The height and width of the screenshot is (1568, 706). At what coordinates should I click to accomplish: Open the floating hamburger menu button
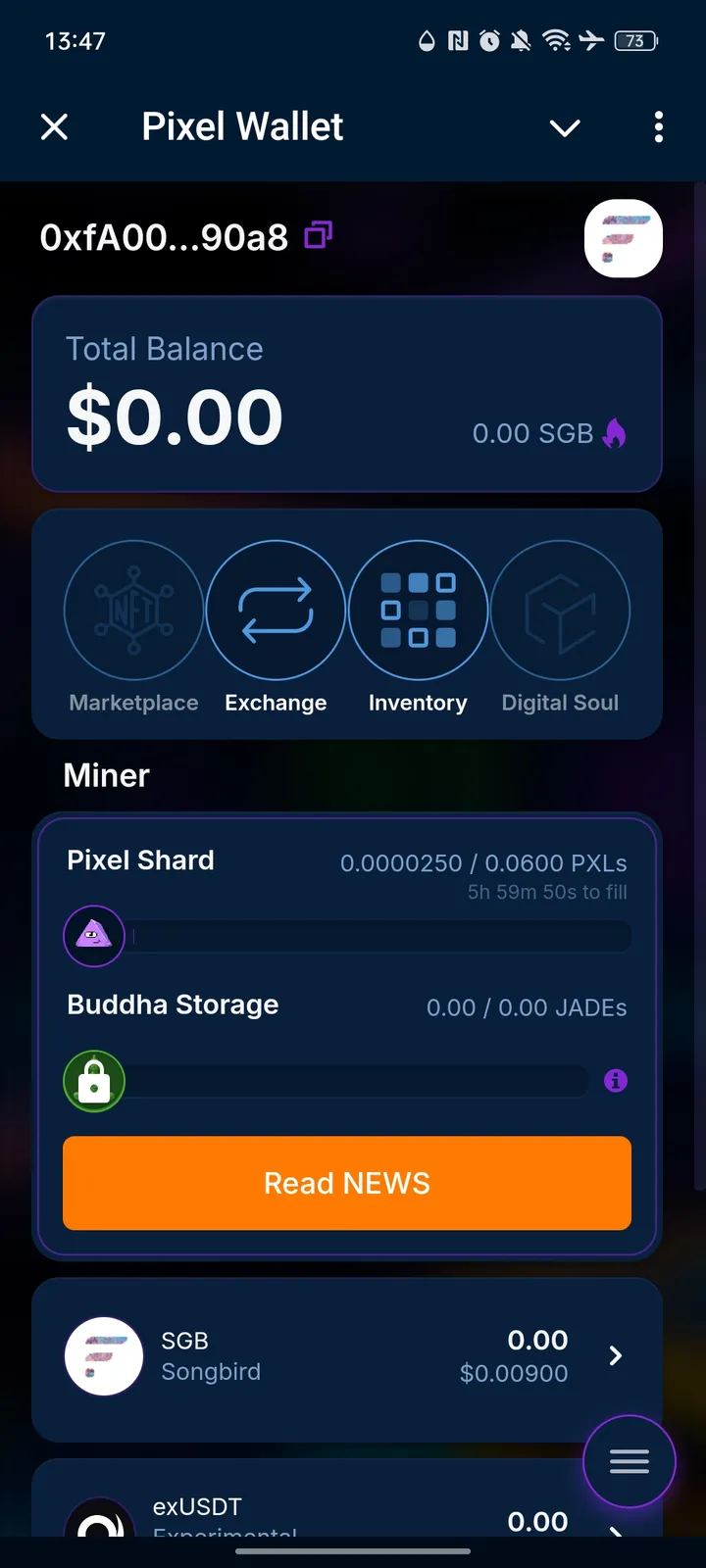[629, 1461]
